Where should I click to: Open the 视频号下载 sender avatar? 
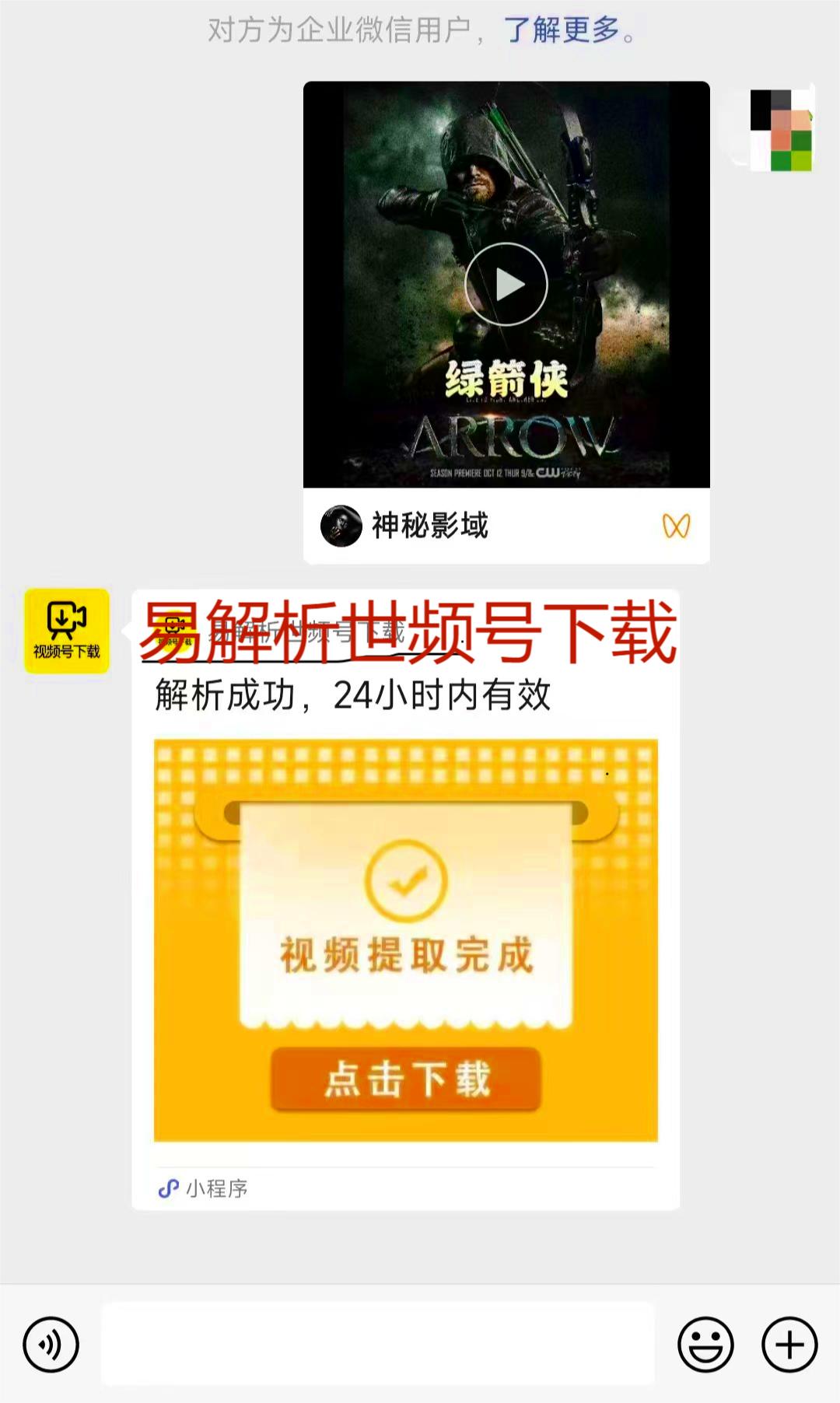(x=67, y=631)
